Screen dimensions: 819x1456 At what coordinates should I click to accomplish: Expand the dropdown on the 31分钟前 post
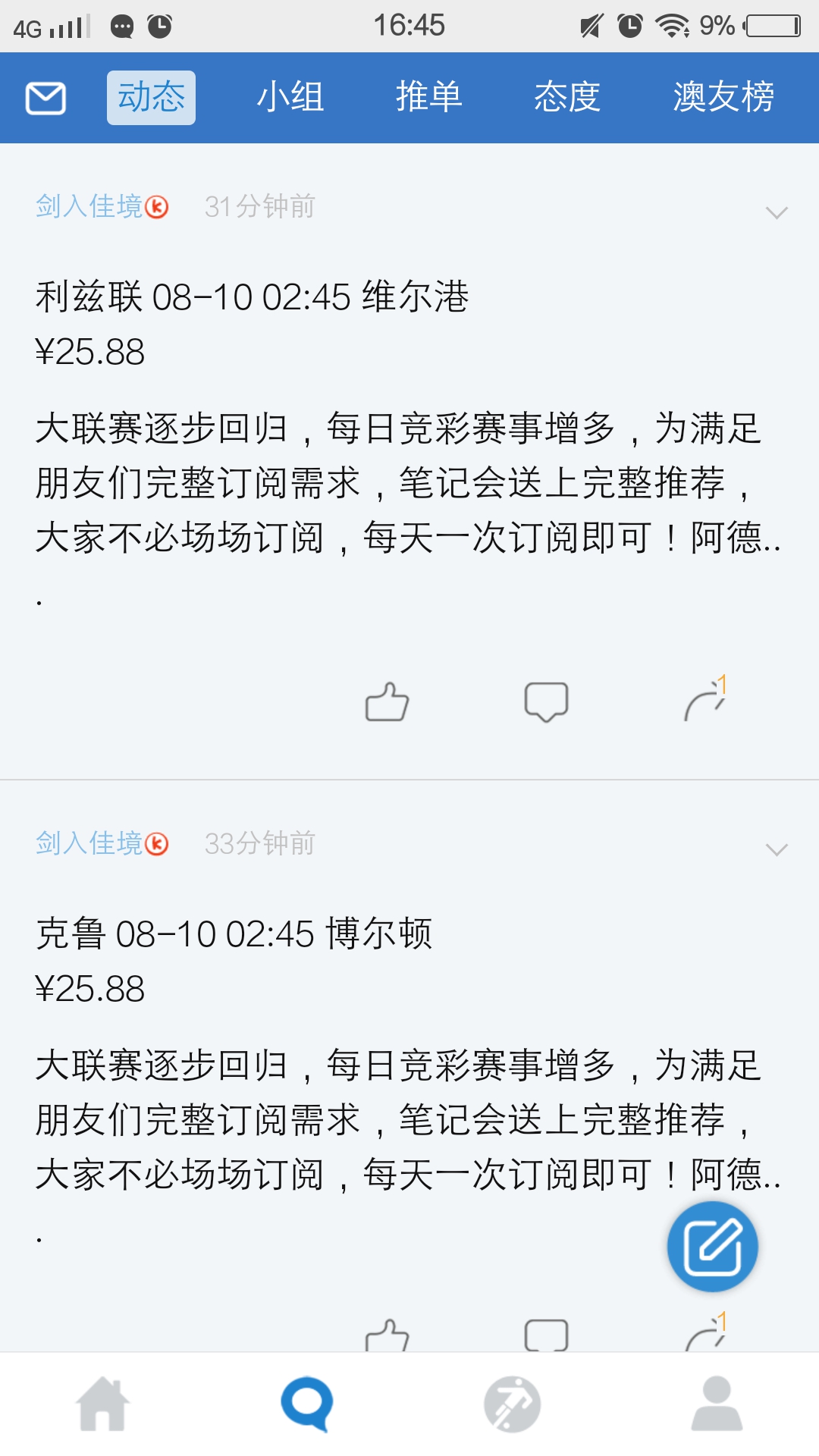777,212
